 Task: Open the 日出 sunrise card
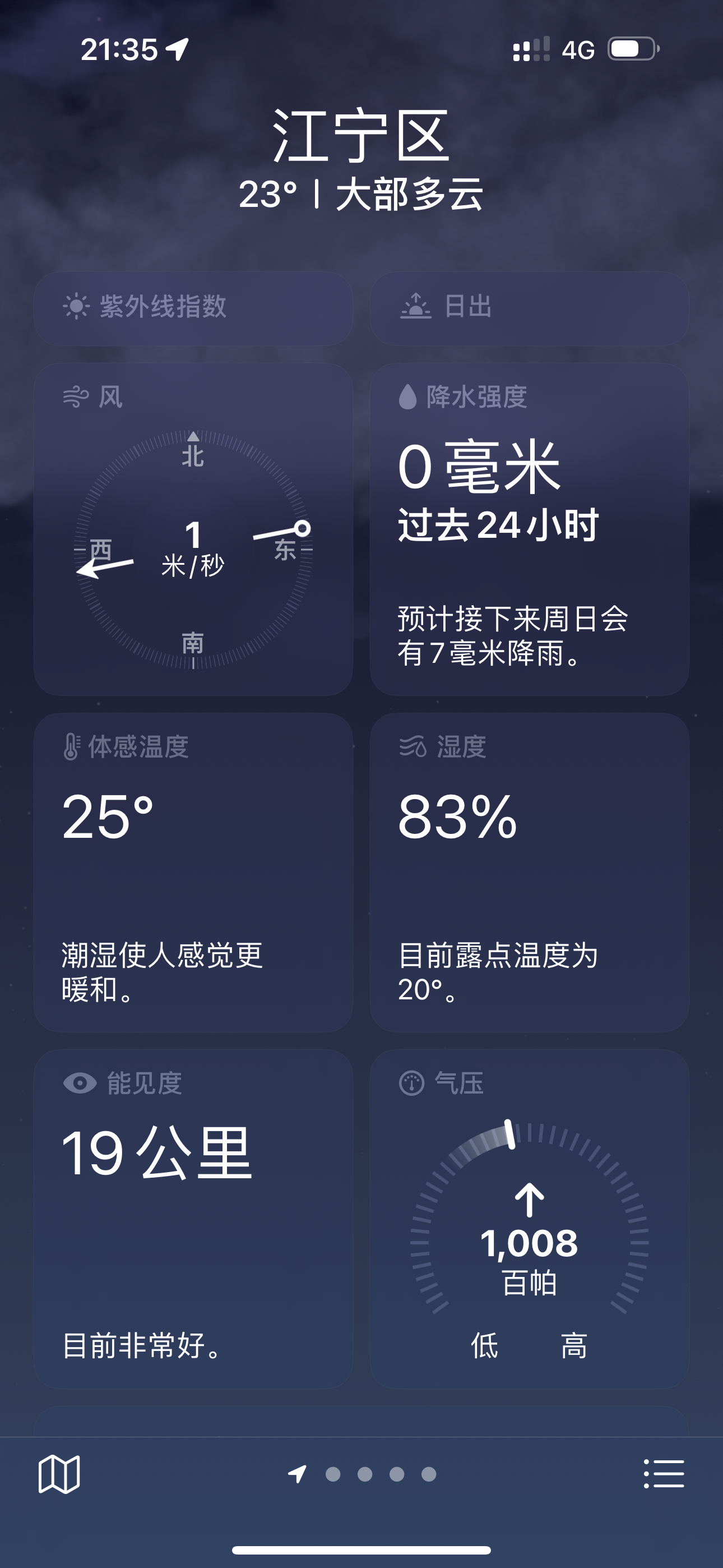530,308
